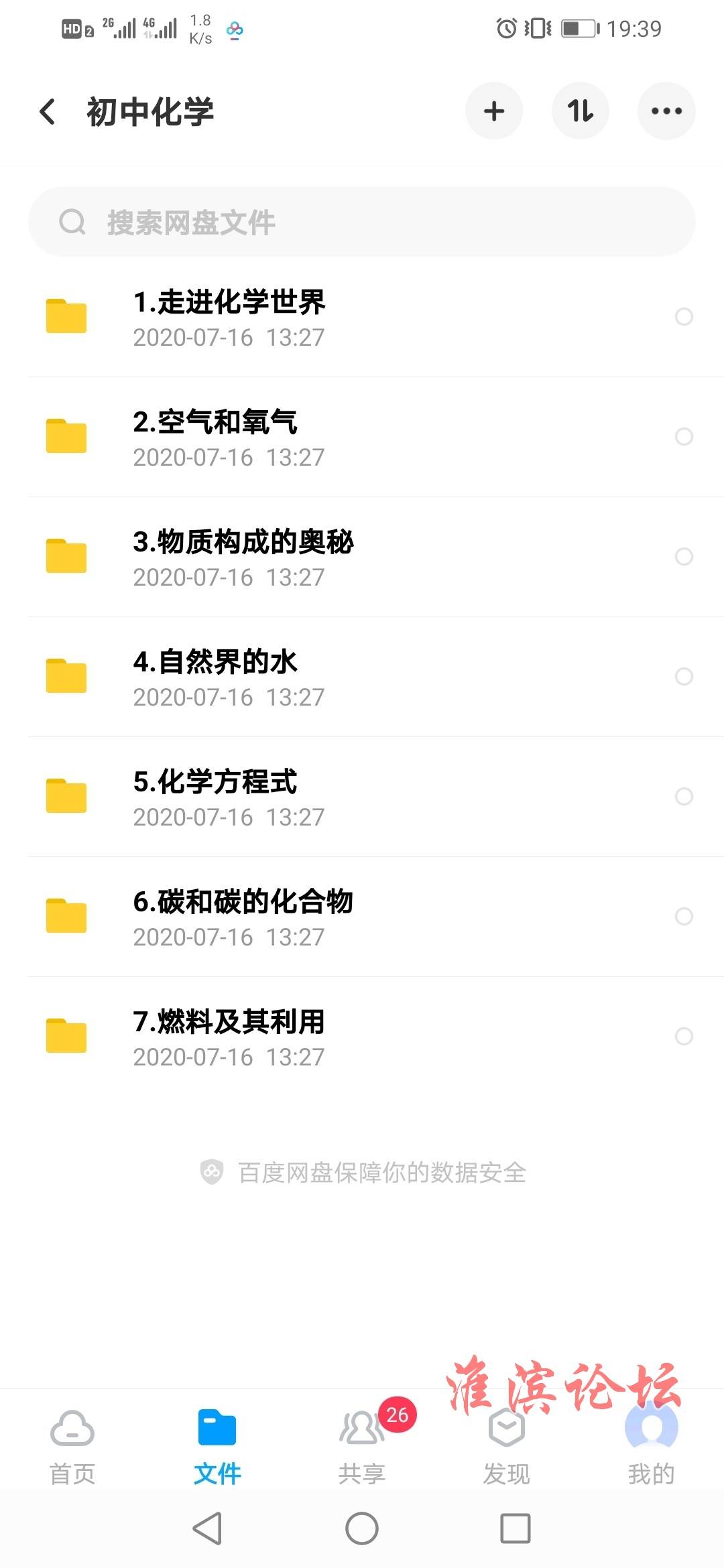Open folder 3.物质构成的奥秘
724x1568 pixels.
(x=362, y=557)
